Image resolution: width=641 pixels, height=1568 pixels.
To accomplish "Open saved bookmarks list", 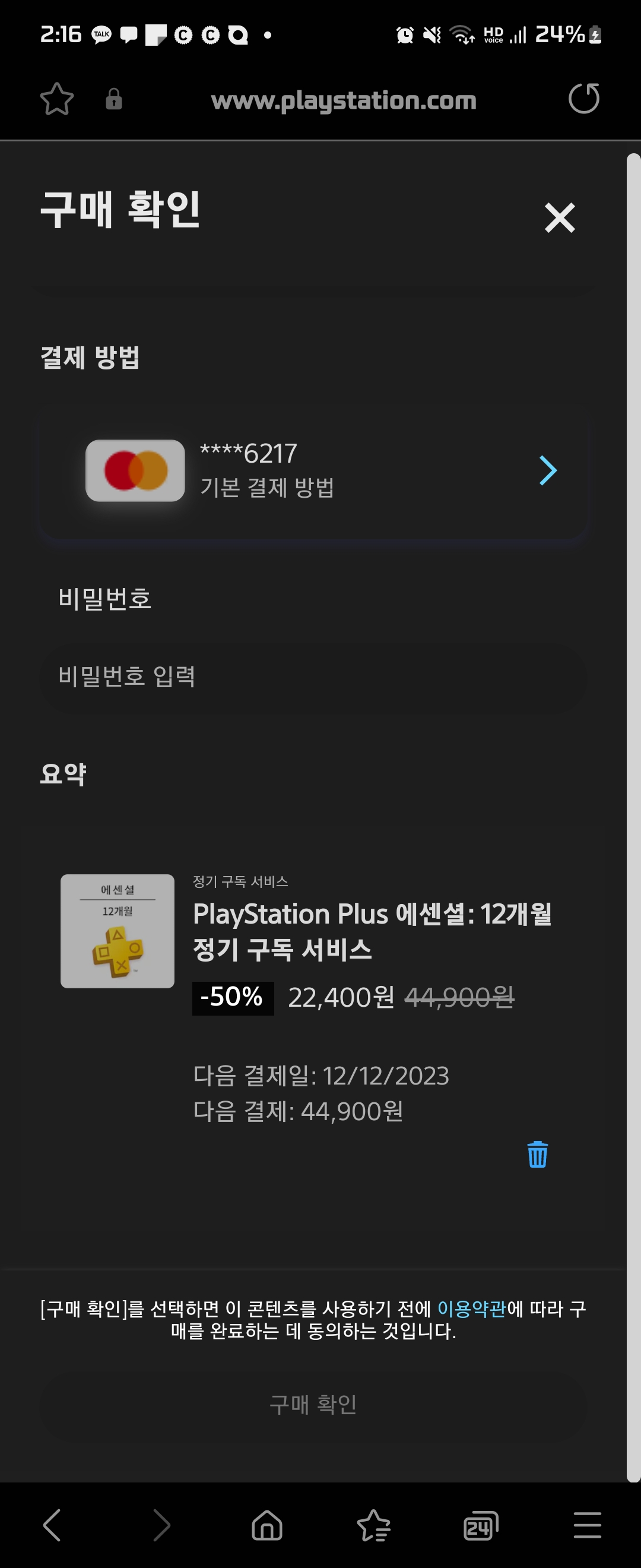I will tap(373, 1525).
